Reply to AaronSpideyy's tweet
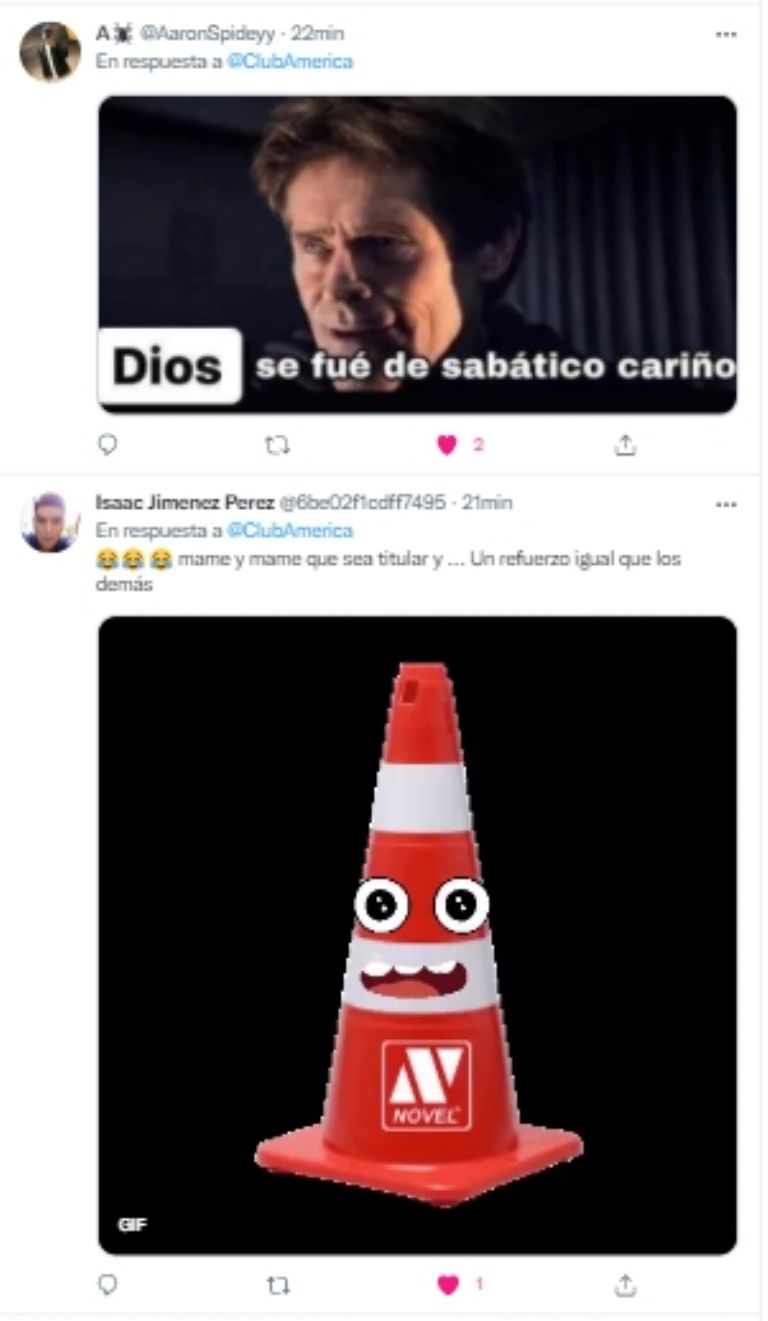The width and height of the screenshot is (768, 1321). coord(108,445)
